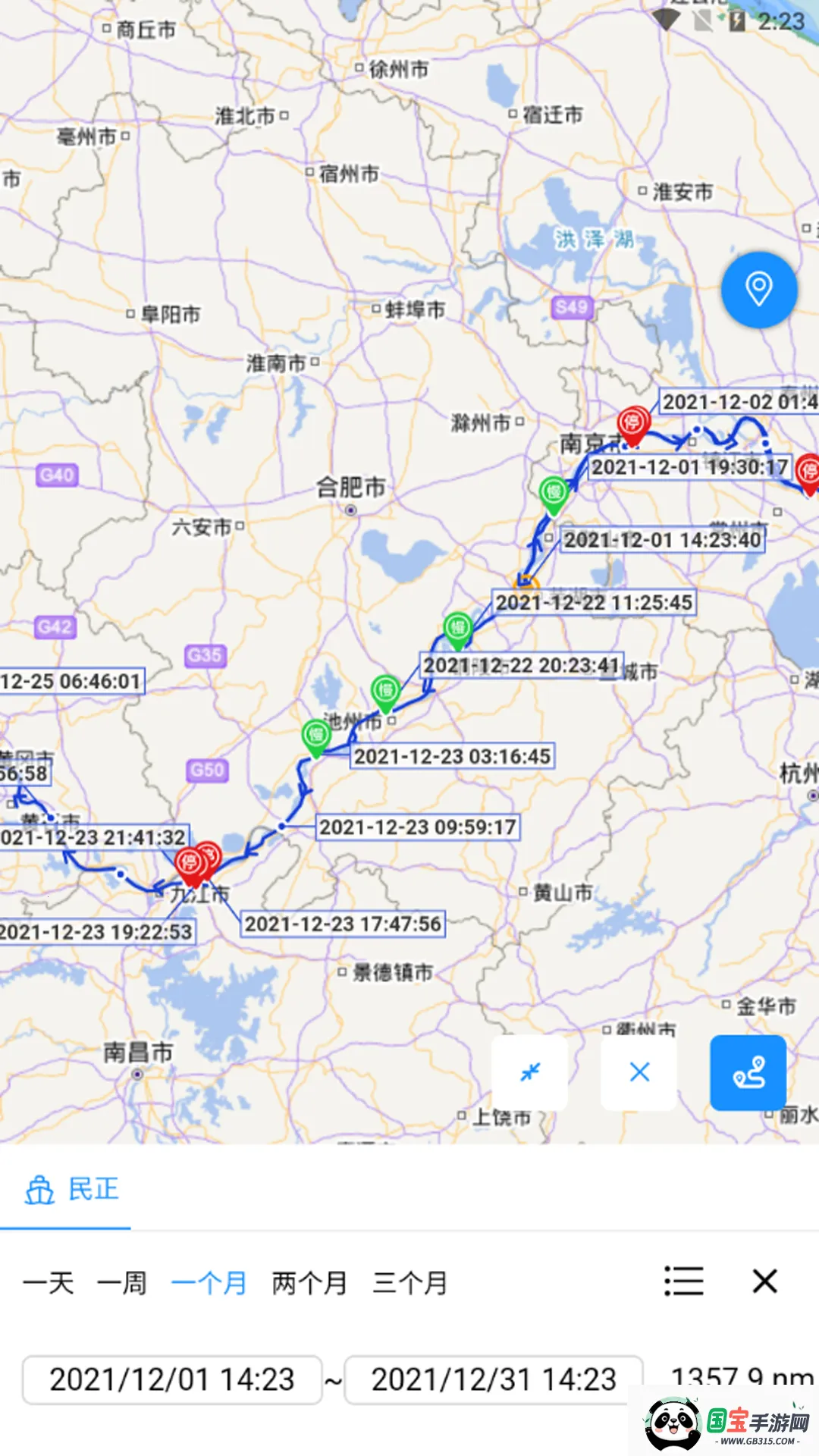Edit end date 2021/12/31 14:23

tap(494, 1379)
